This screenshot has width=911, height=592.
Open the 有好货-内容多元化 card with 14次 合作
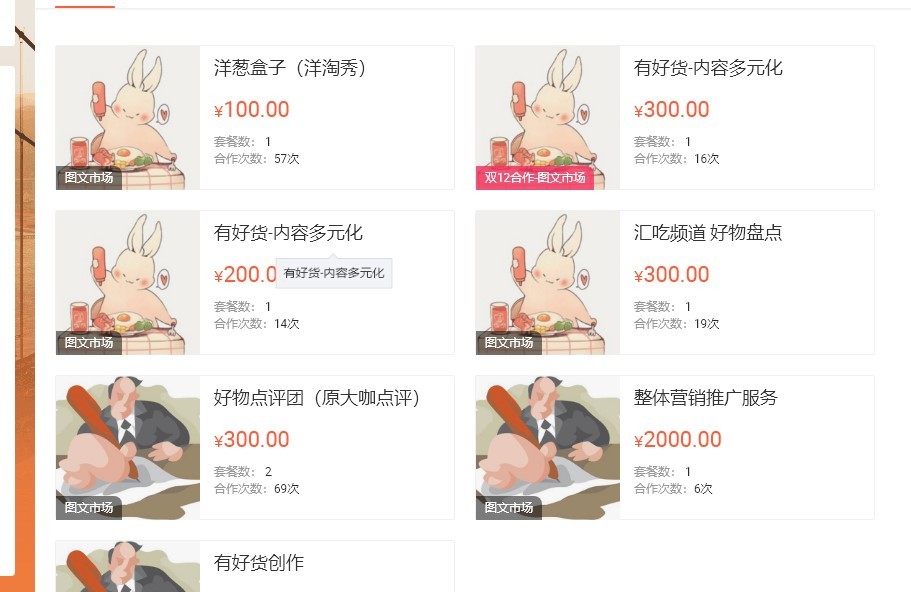288,234
